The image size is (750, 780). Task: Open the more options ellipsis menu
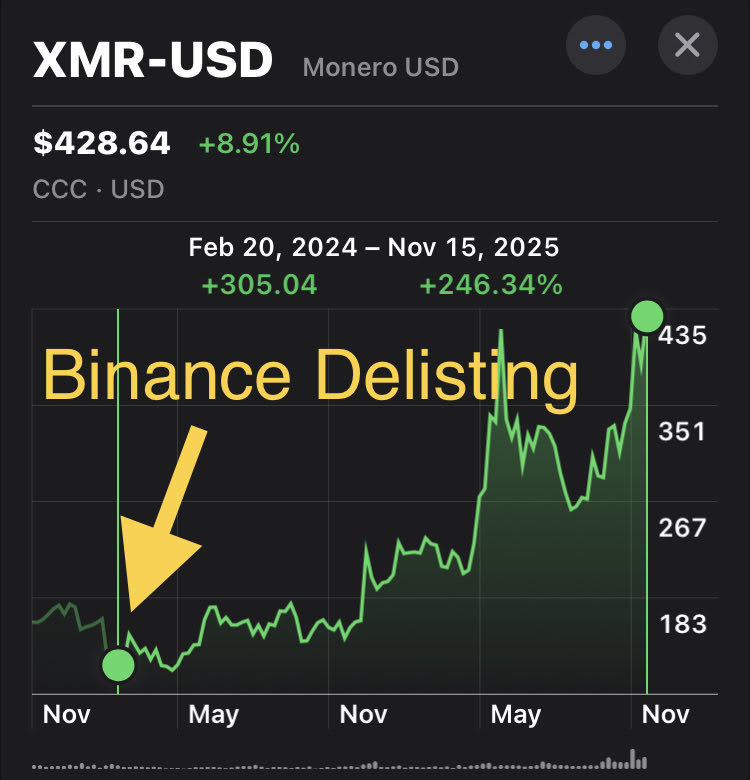click(596, 45)
